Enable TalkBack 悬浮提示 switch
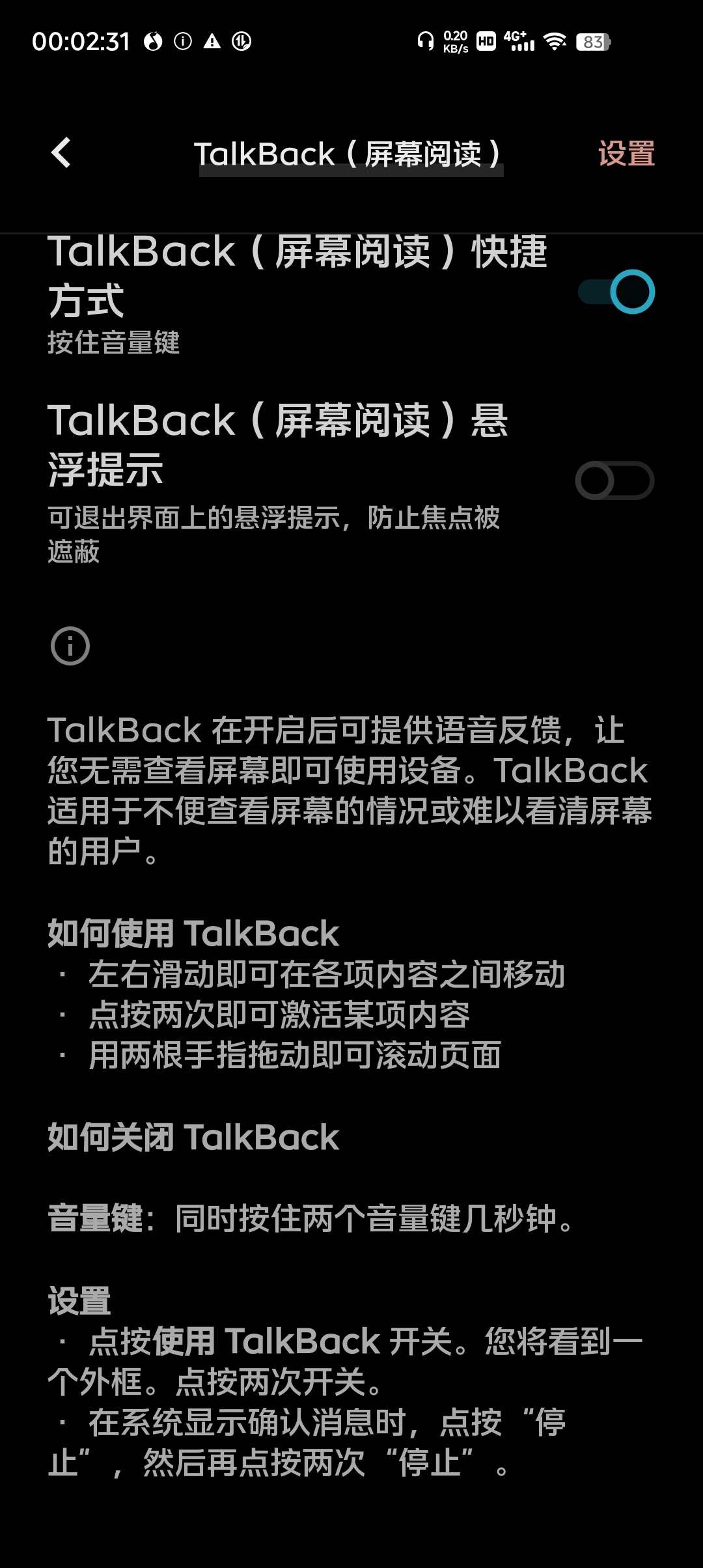The width and height of the screenshot is (703, 1568). pos(614,481)
